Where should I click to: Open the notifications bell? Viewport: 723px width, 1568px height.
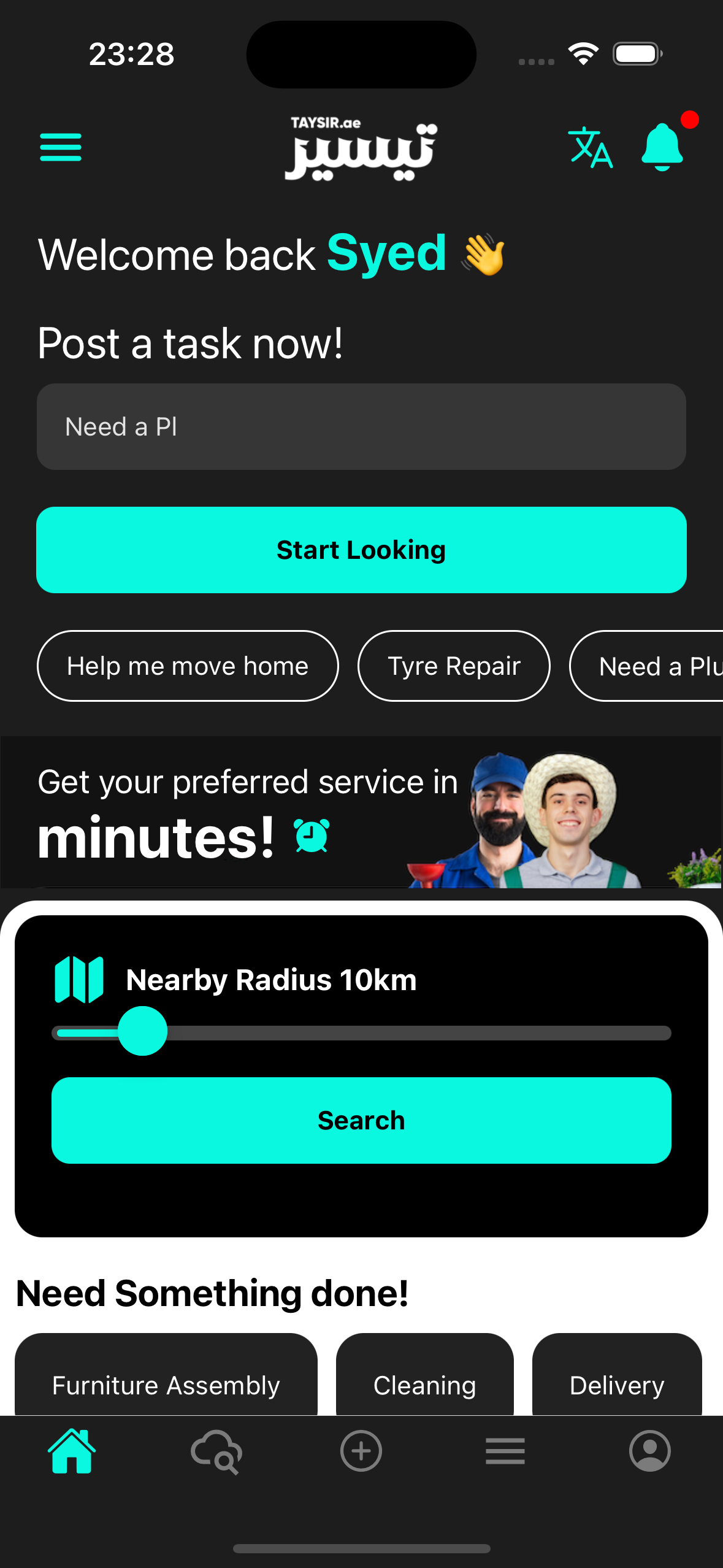662,147
